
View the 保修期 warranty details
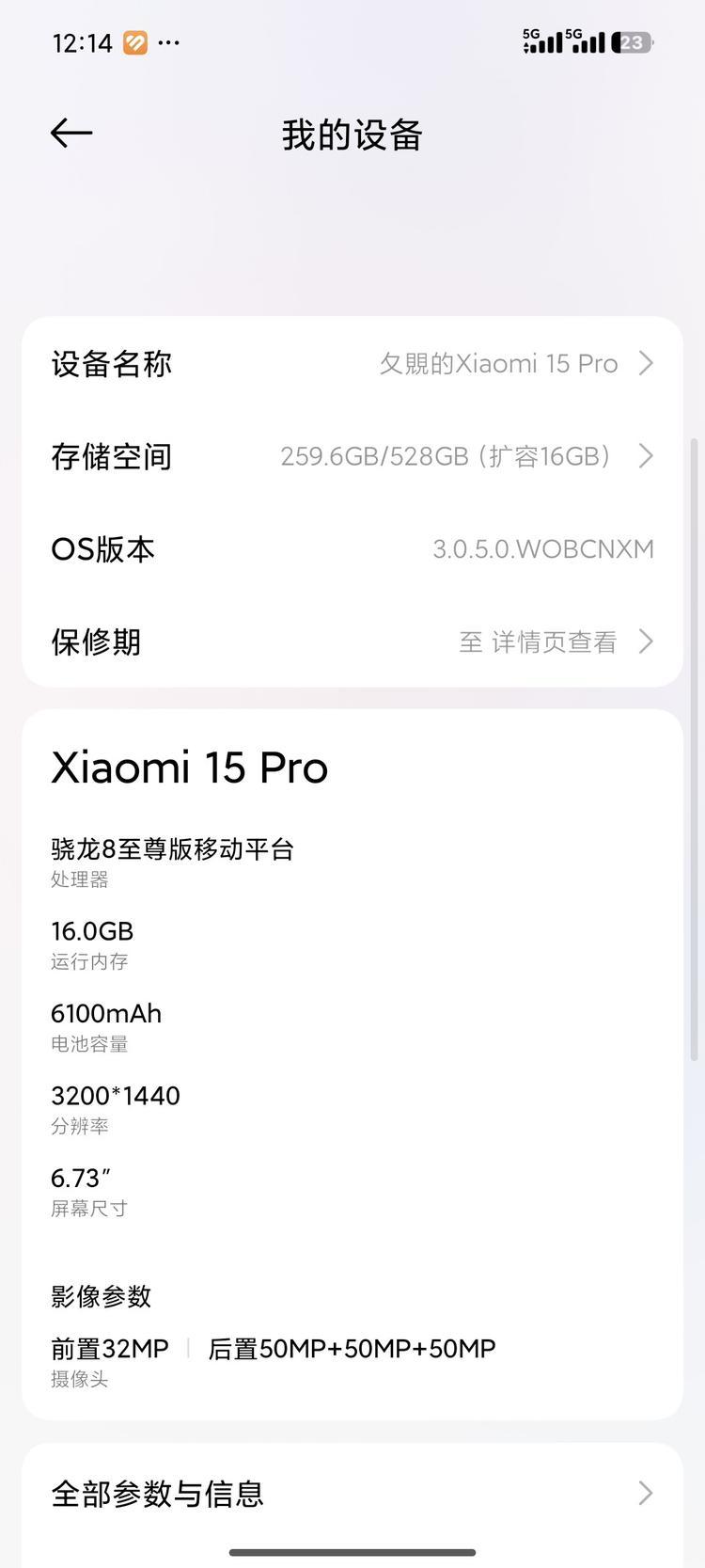click(x=352, y=642)
